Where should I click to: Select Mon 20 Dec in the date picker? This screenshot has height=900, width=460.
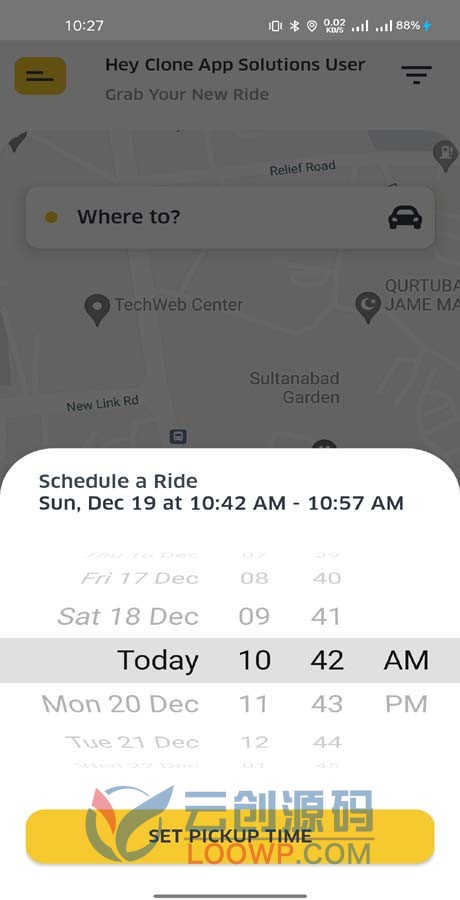click(120, 704)
